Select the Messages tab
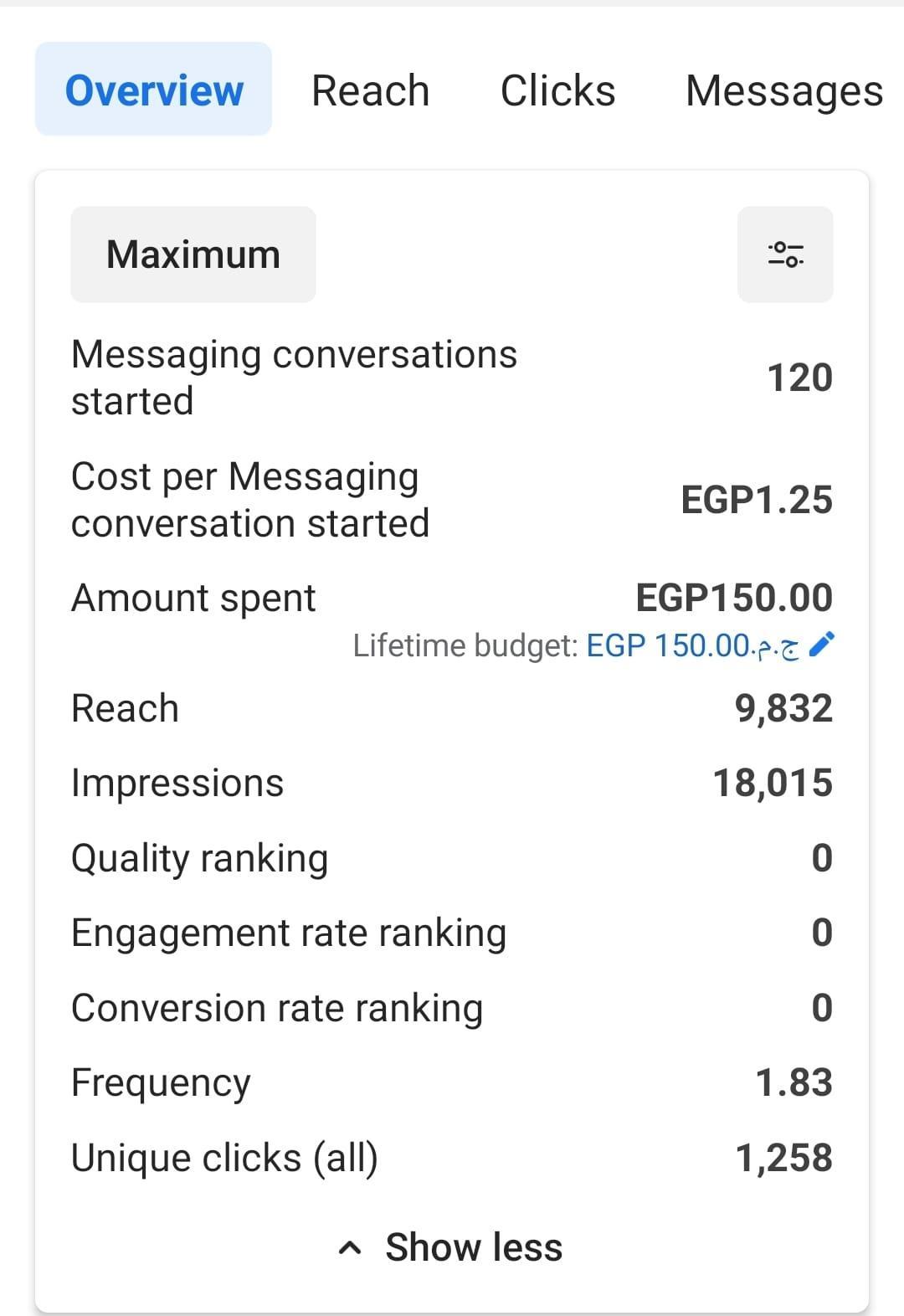 coord(783,90)
